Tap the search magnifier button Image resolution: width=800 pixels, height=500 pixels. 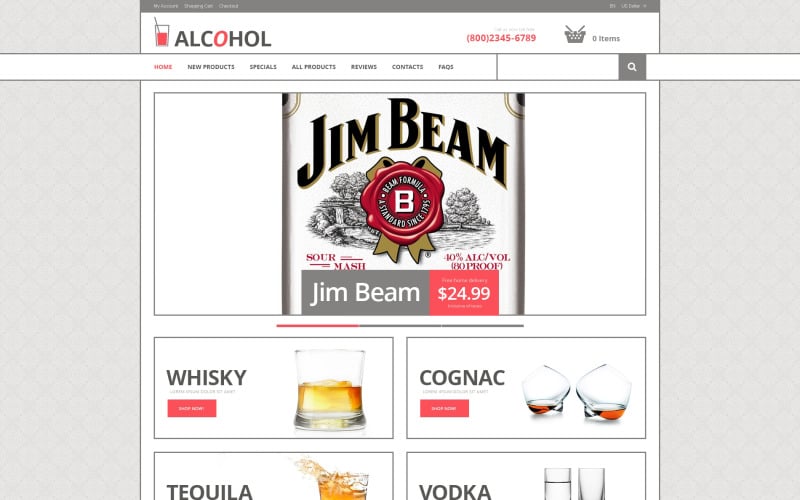point(632,67)
